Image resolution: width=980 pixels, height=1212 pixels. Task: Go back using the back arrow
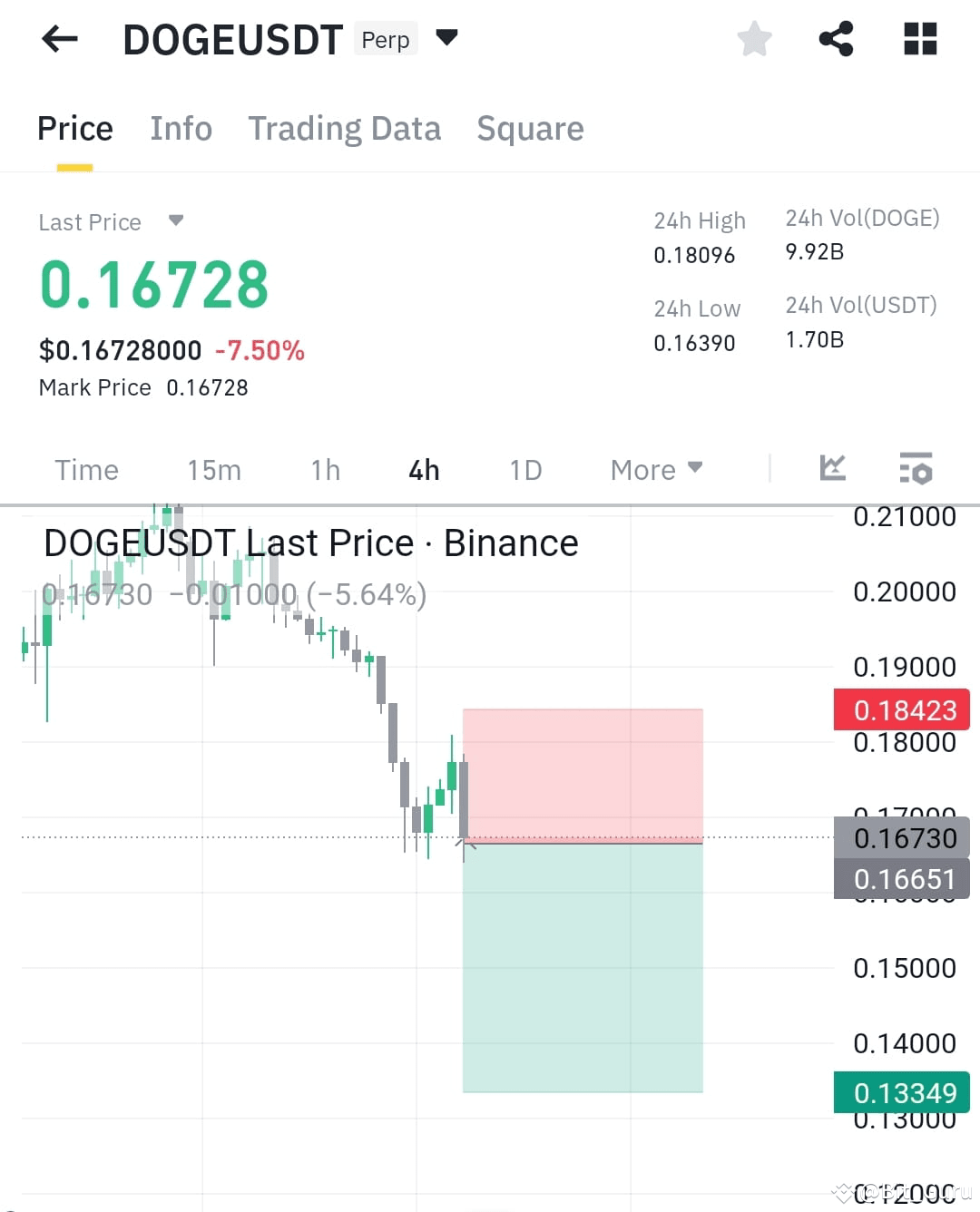click(58, 38)
